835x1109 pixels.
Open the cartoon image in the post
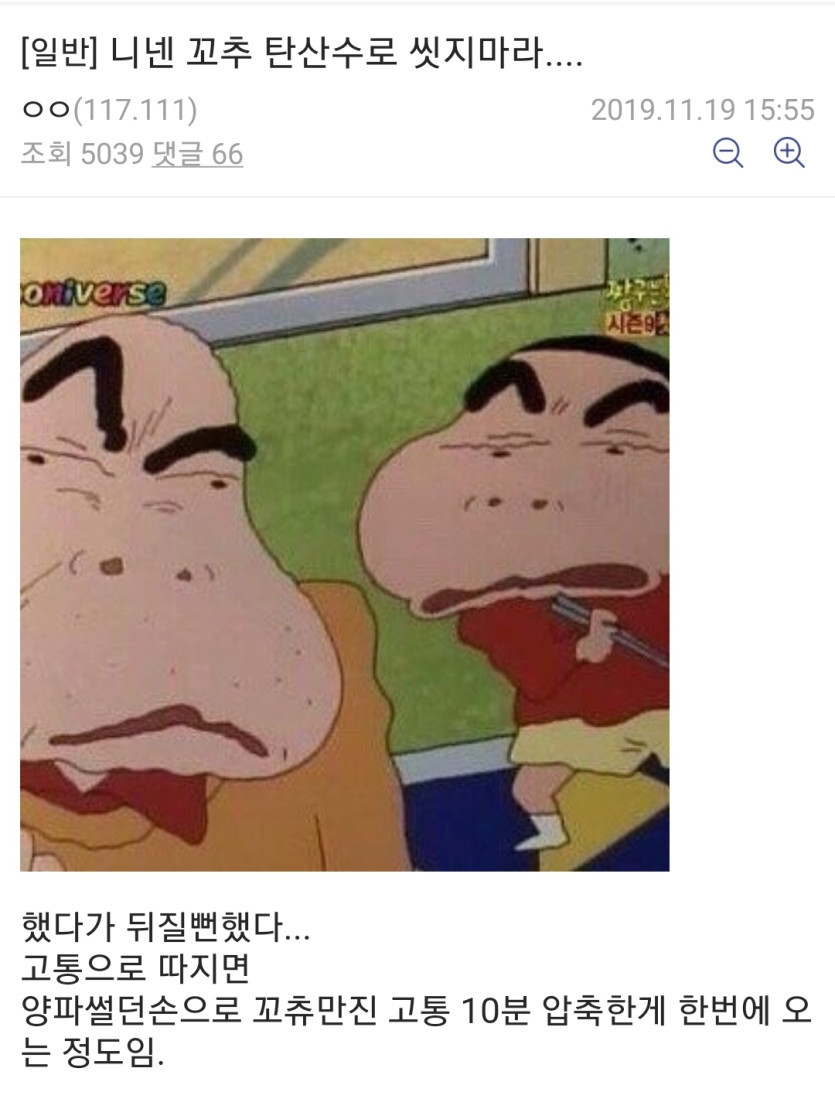point(344,554)
